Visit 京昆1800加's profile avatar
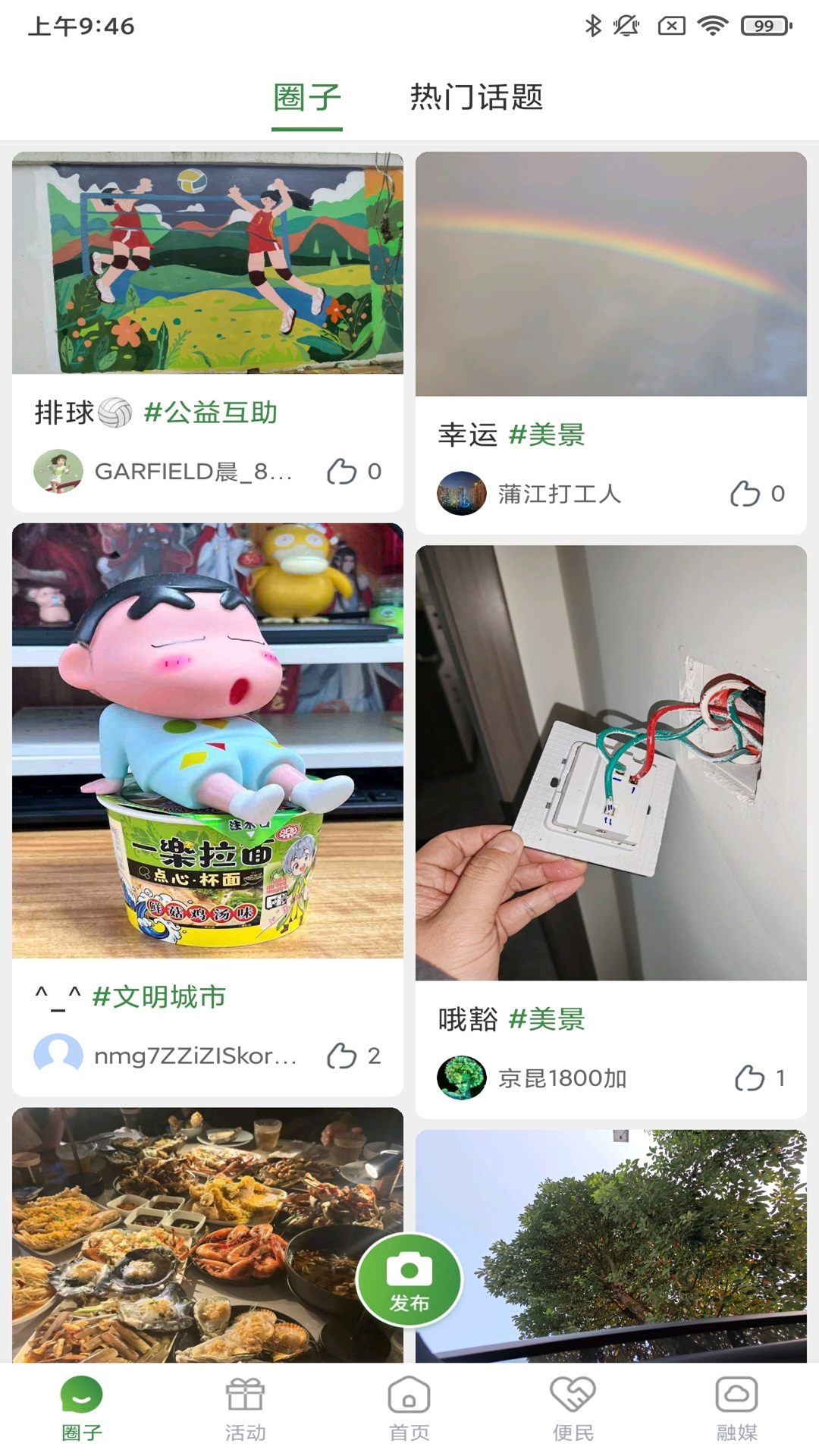 [x=461, y=1078]
